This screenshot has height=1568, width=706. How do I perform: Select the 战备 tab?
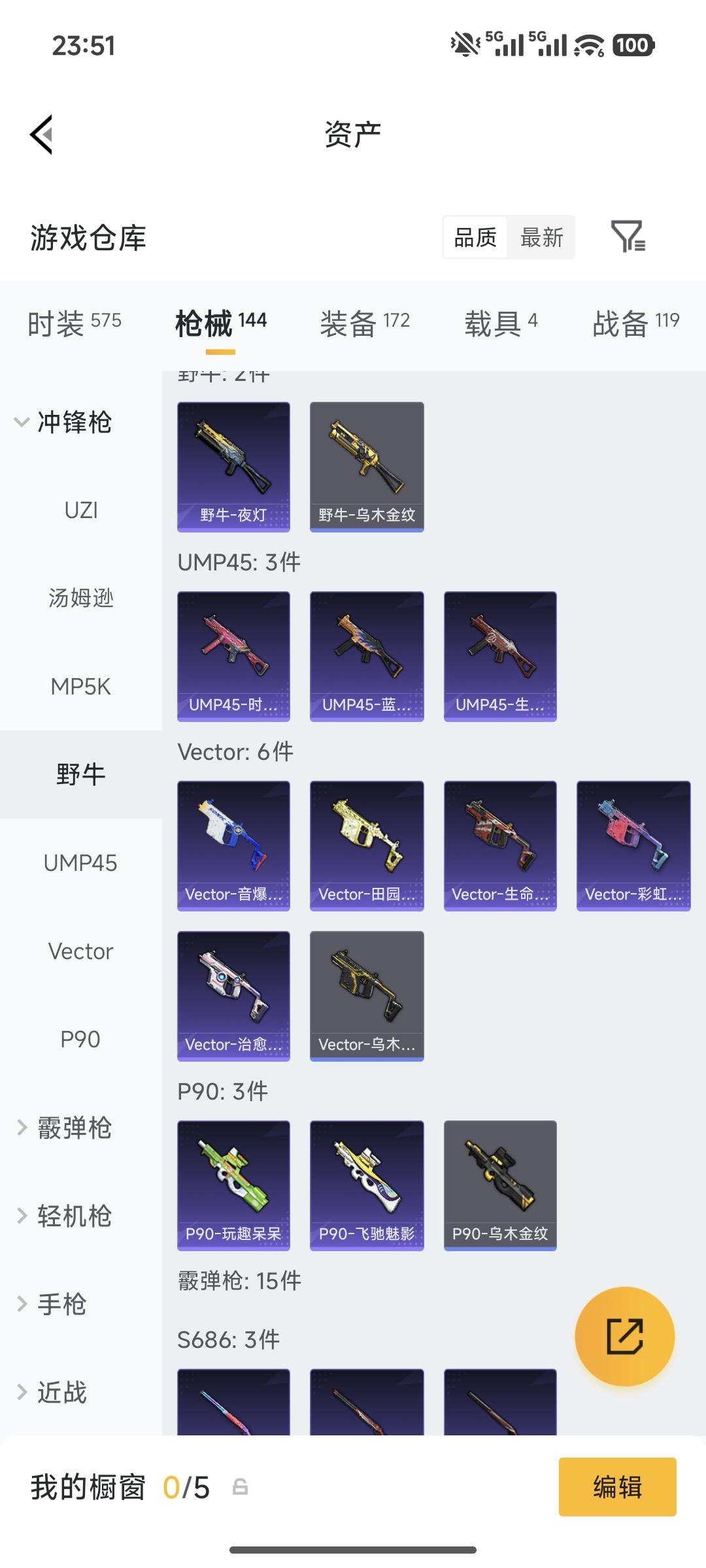pos(635,323)
